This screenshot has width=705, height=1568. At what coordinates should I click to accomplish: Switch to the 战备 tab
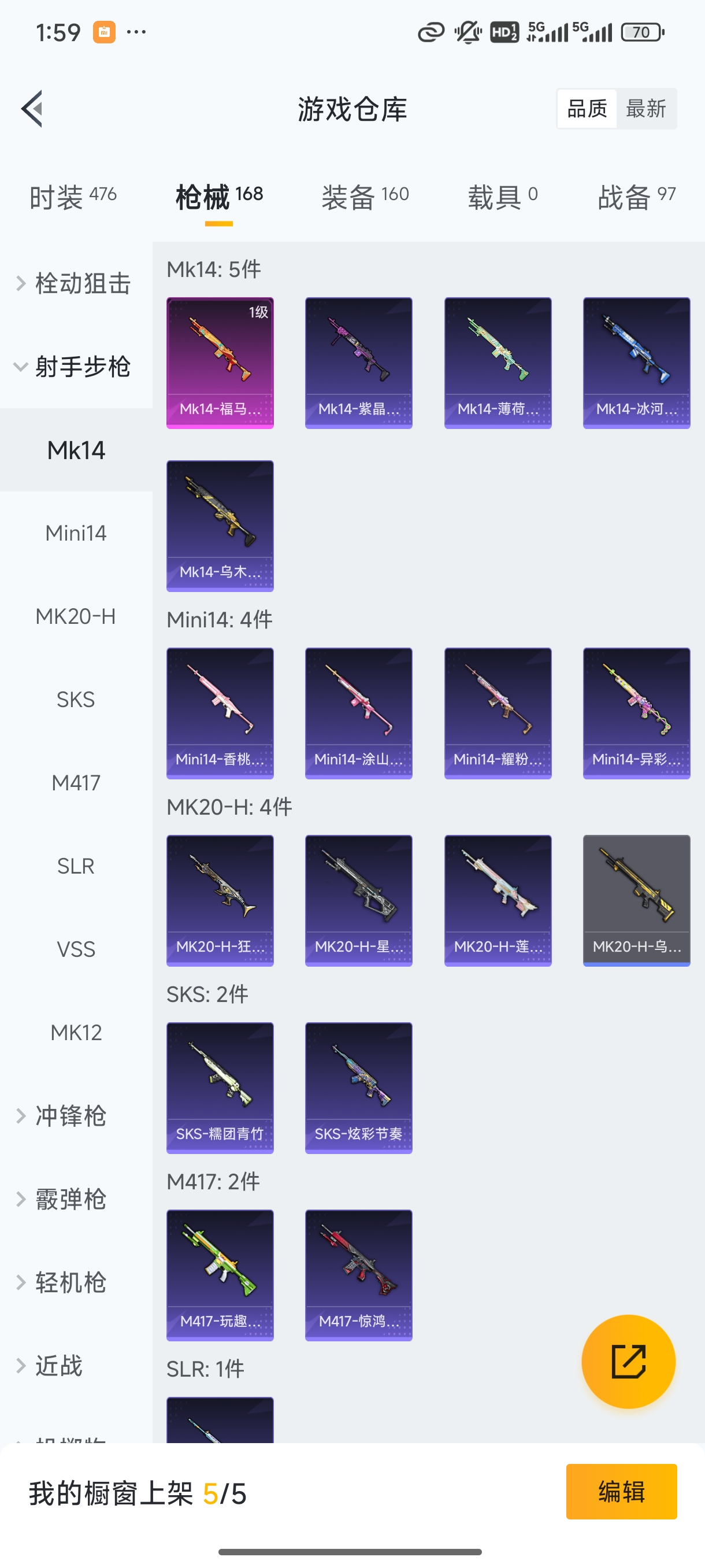pos(636,197)
